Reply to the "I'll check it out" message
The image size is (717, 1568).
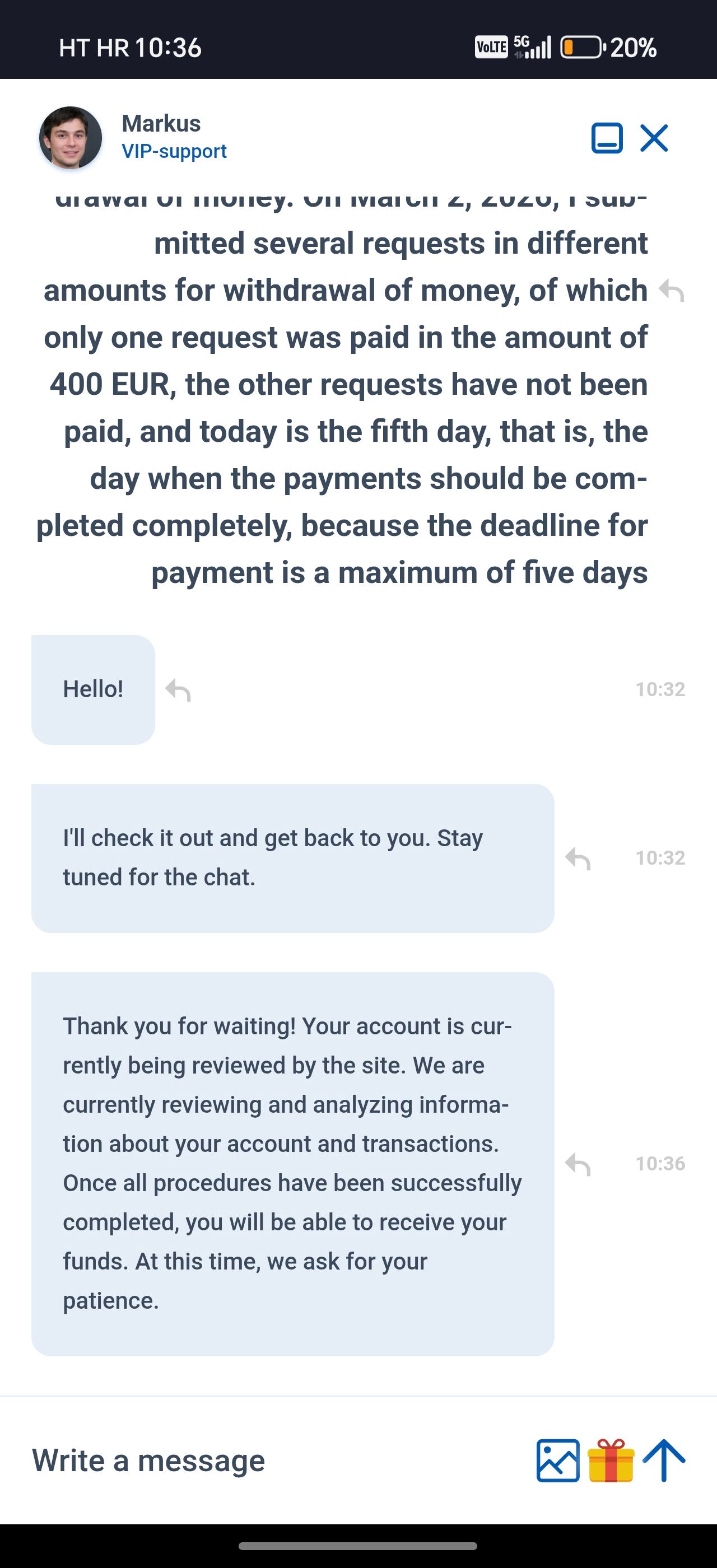pos(578,858)
